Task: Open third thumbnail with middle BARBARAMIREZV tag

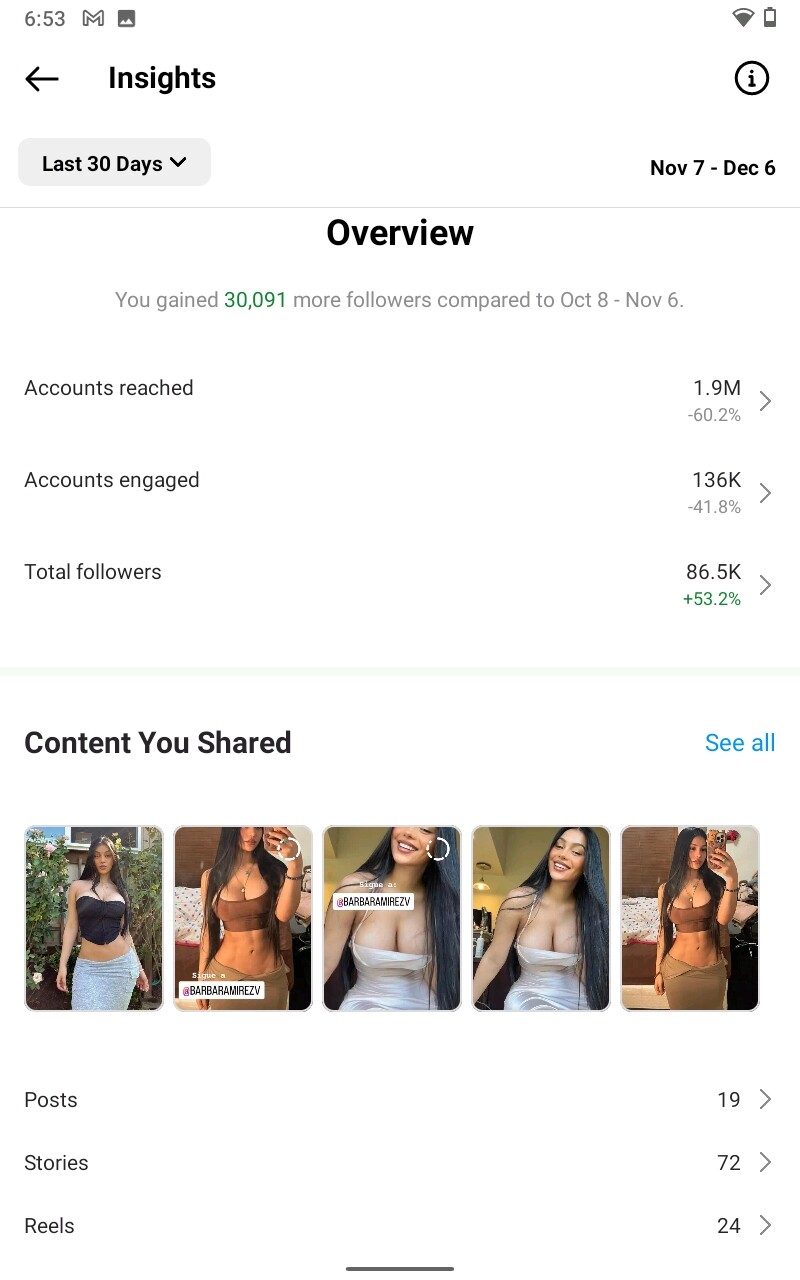Action: (392, 918)
